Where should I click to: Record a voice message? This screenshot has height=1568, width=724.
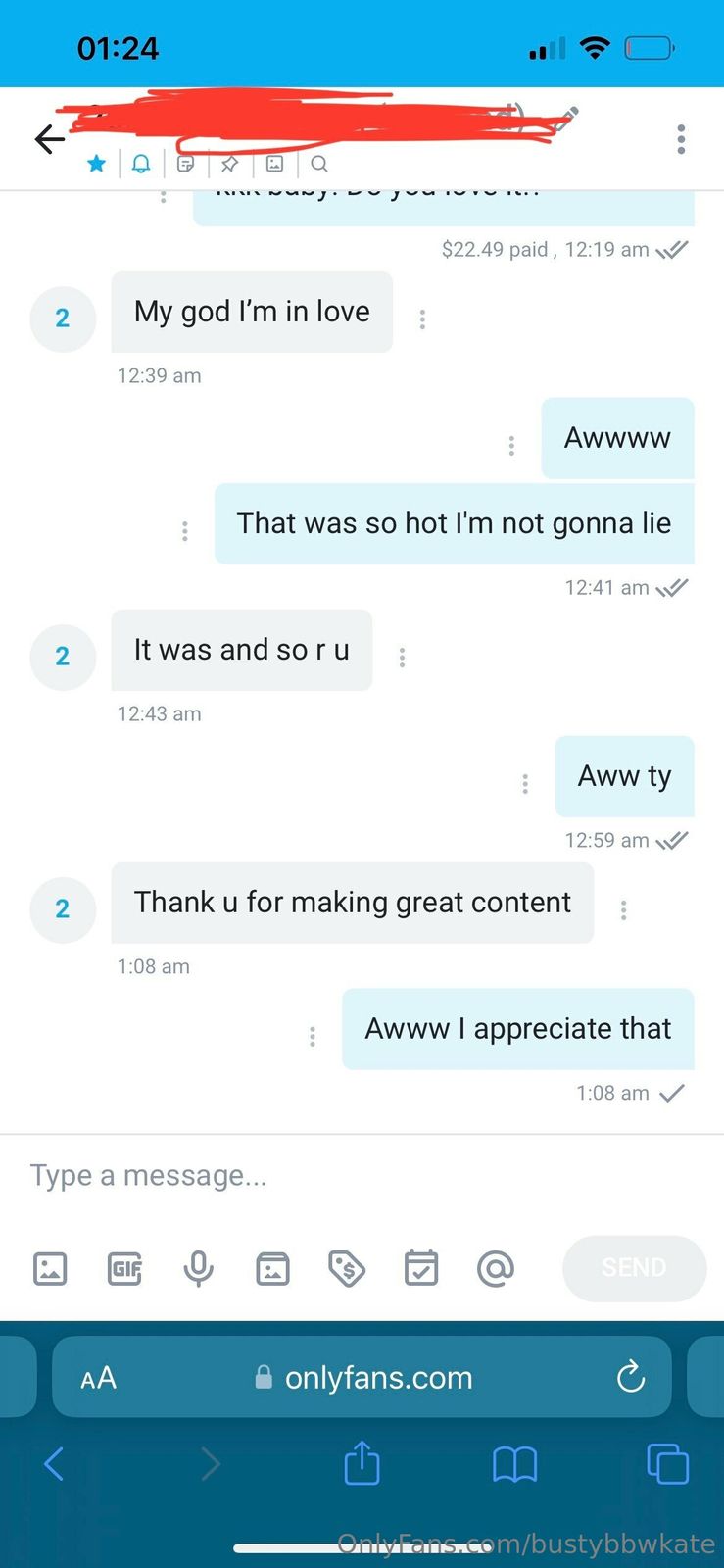198,1268
